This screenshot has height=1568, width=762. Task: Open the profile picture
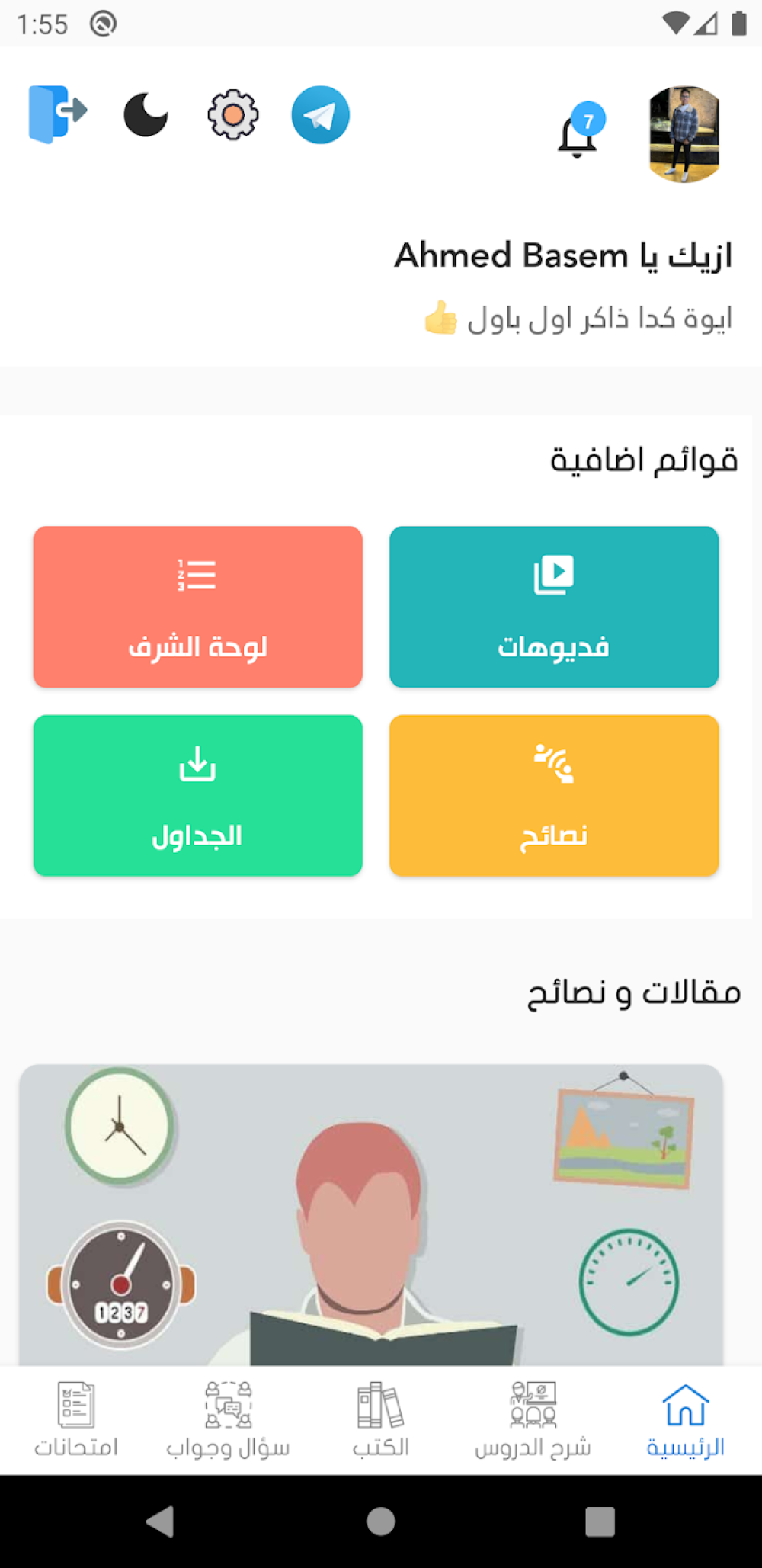[x=684, y=134]
